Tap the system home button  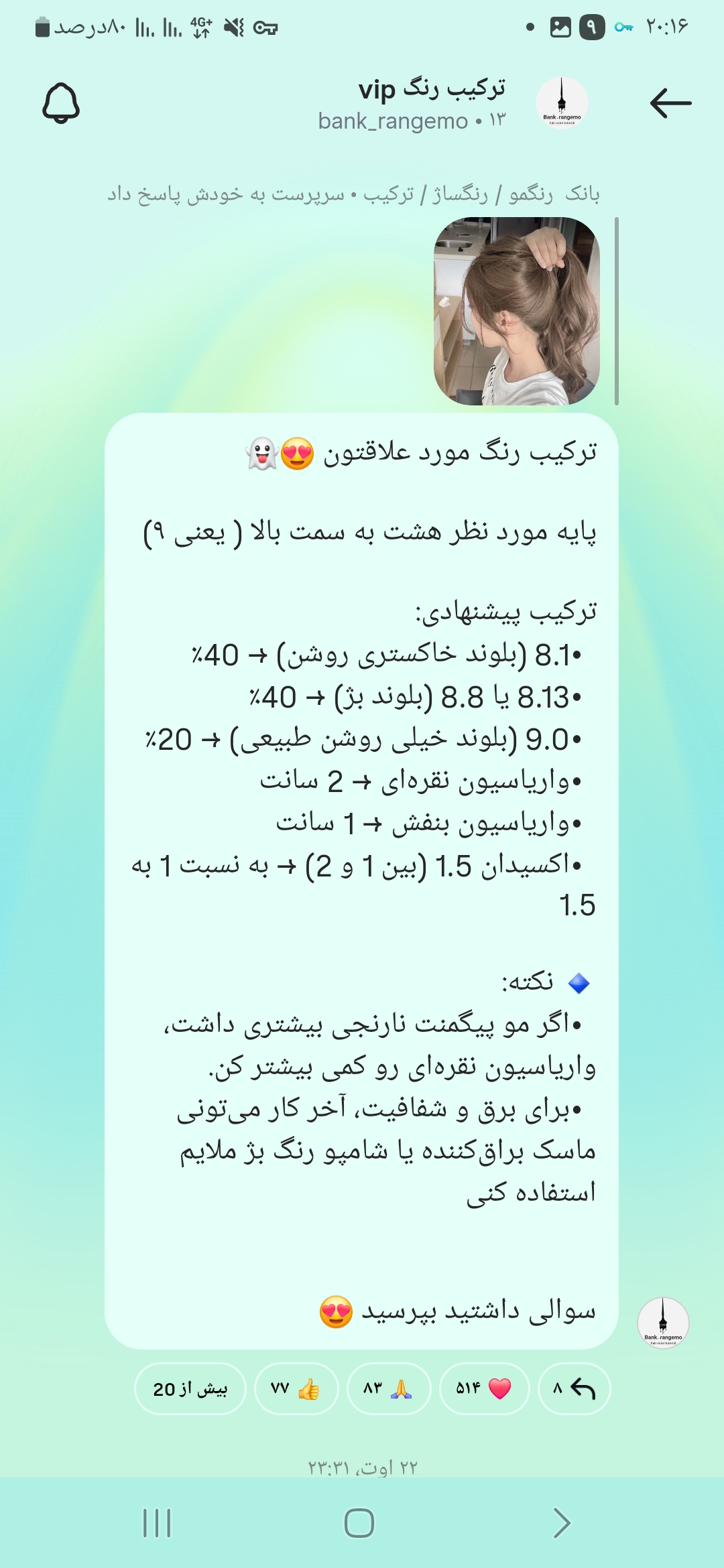click(359, 1523)
